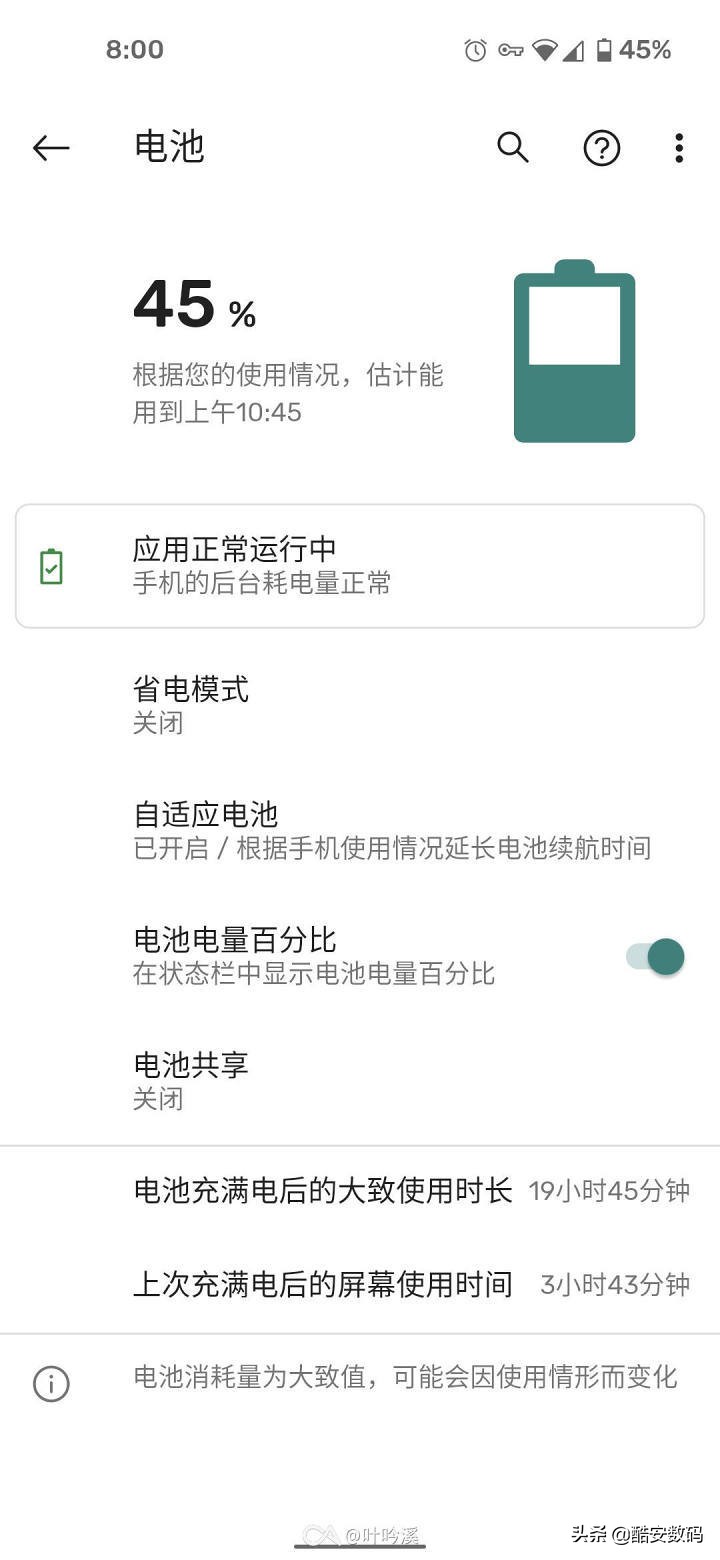Turn on 省电模式

(x=300, y=703)
